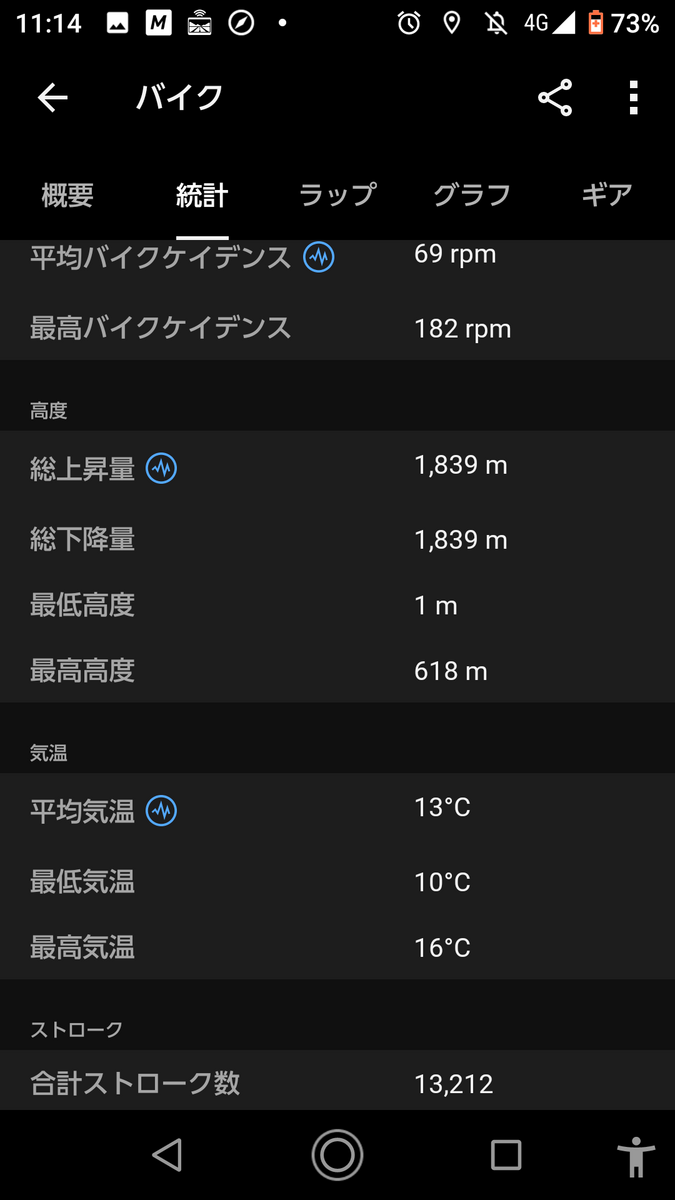675x1200 pixels.
Task: Open the ラップ tab
Action: click(337, 194)
